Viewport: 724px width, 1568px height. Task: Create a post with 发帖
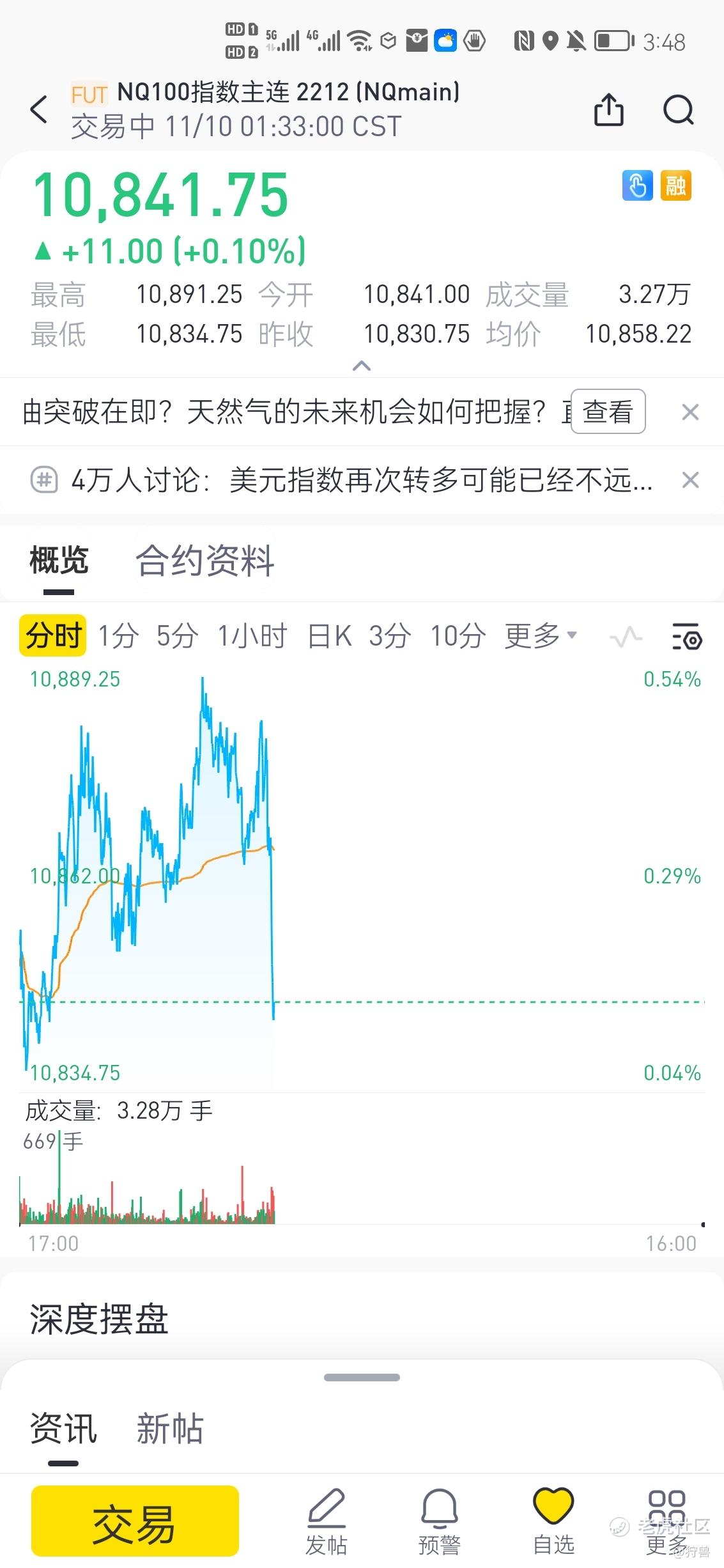point(327,1521)
